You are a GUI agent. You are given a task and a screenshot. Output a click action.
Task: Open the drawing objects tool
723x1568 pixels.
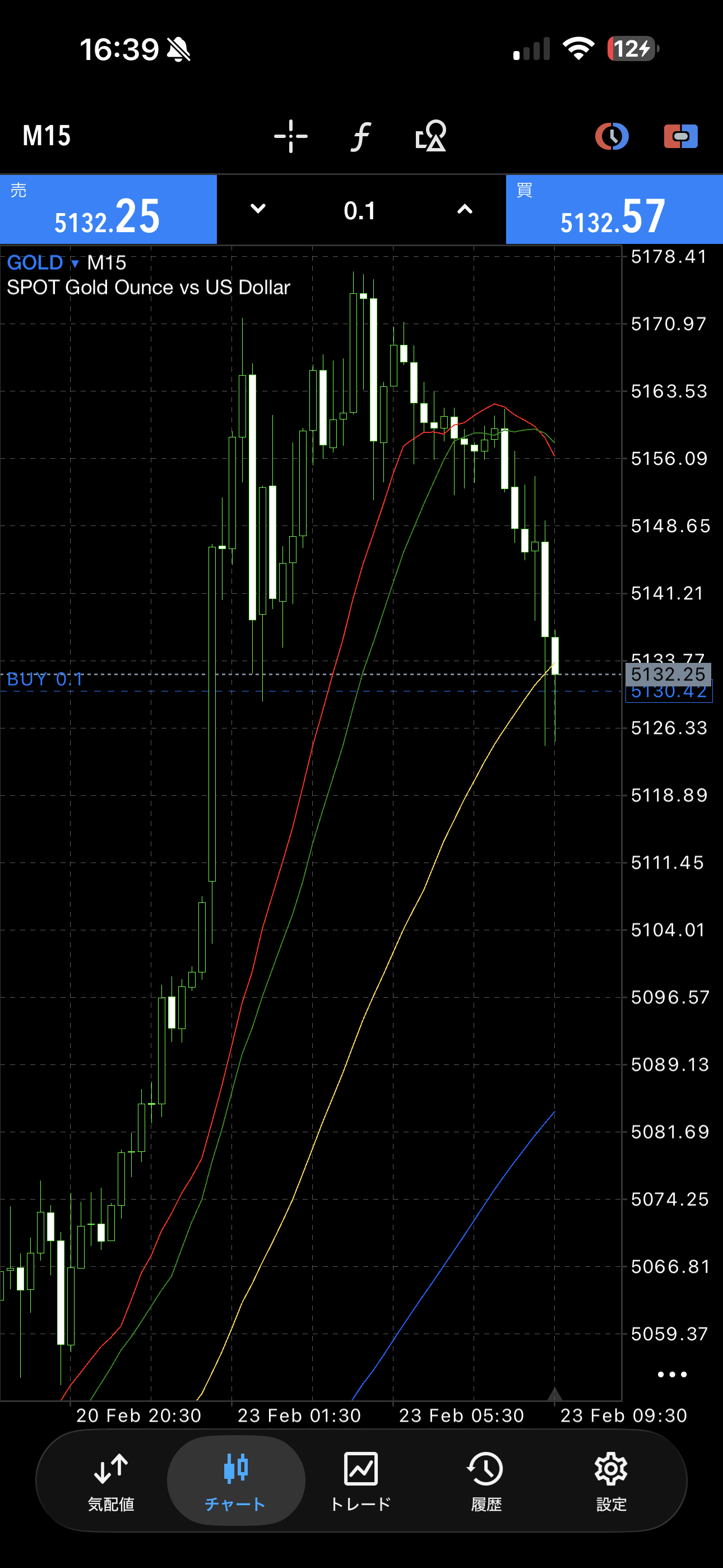pyautogui.click(x=430, y=136)
